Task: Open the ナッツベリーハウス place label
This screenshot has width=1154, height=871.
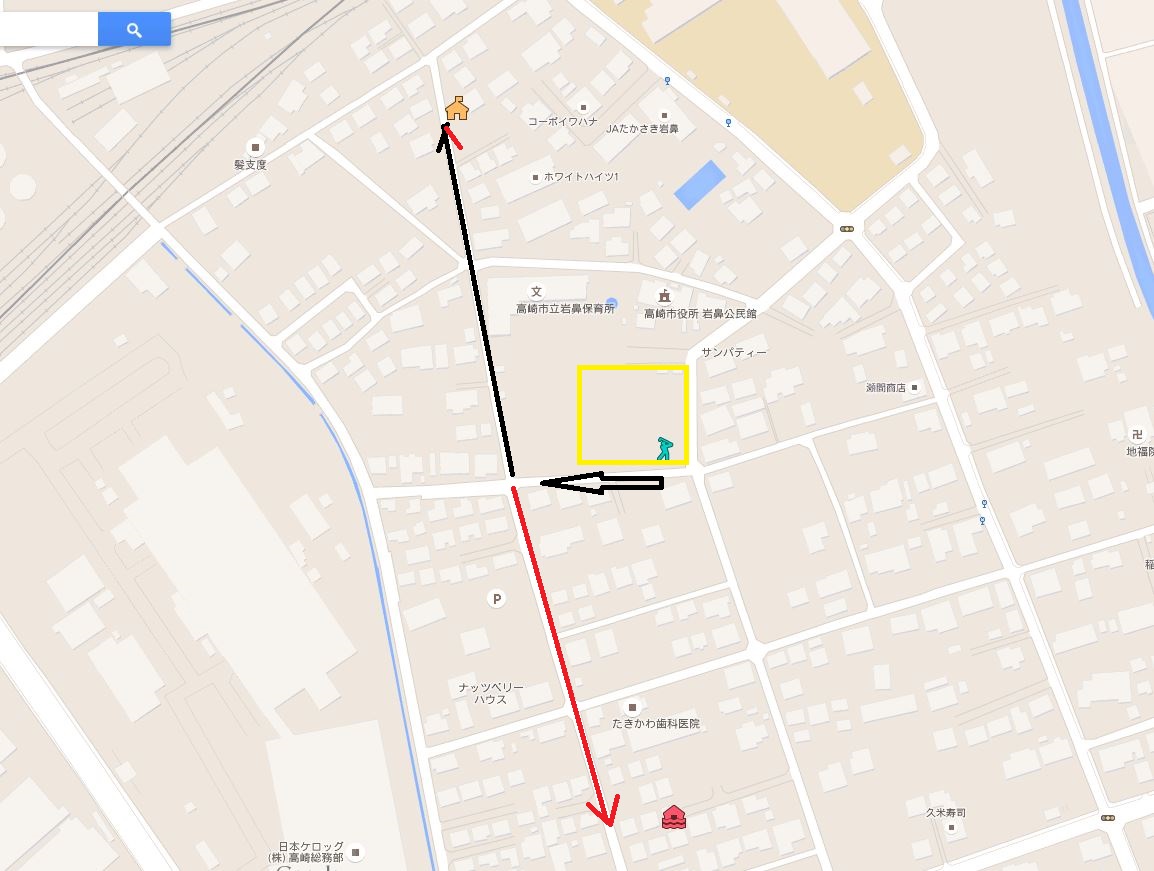Action: click(x=491, y=693)
